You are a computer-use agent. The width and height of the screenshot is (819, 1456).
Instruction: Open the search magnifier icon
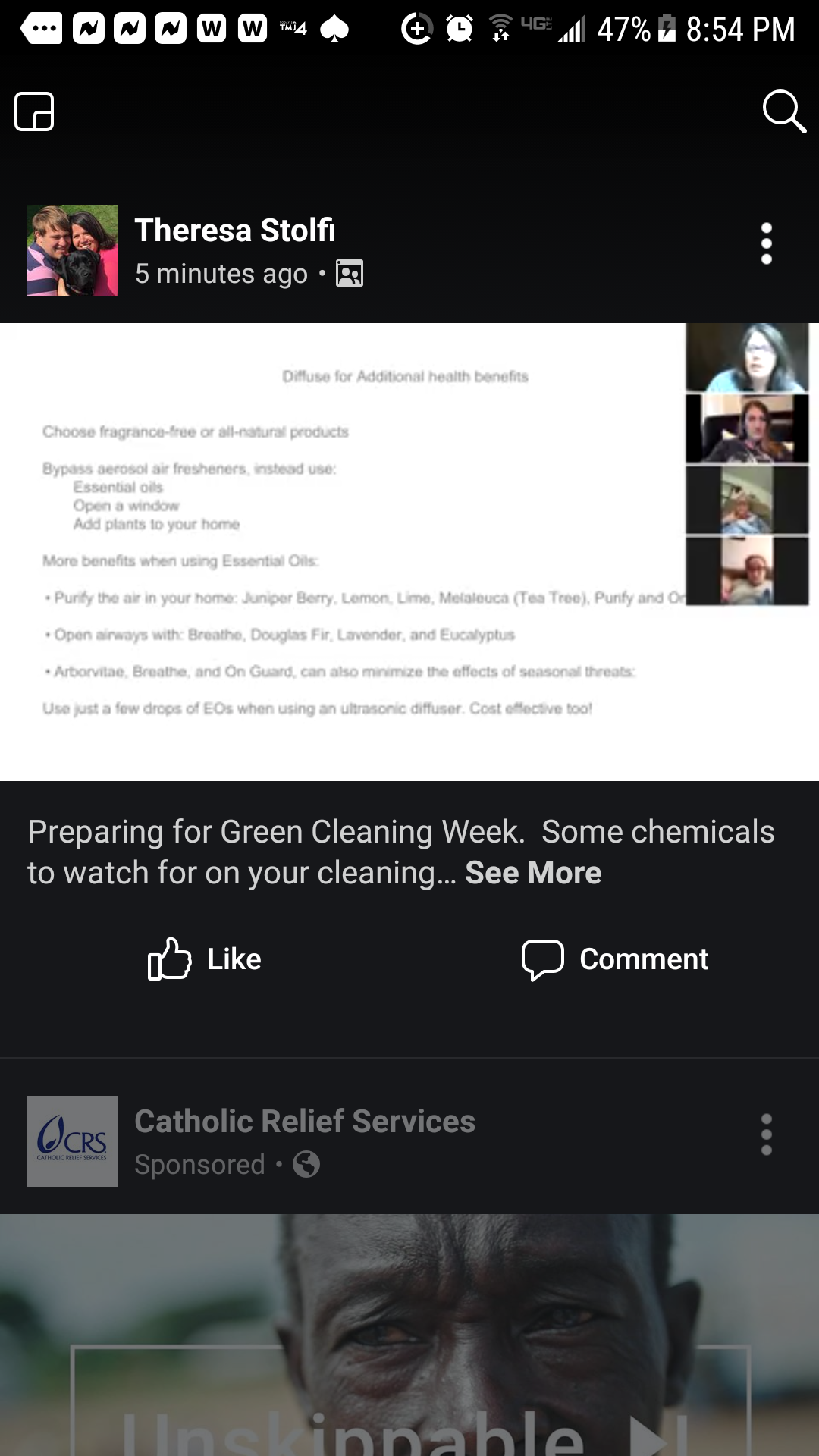784,111
